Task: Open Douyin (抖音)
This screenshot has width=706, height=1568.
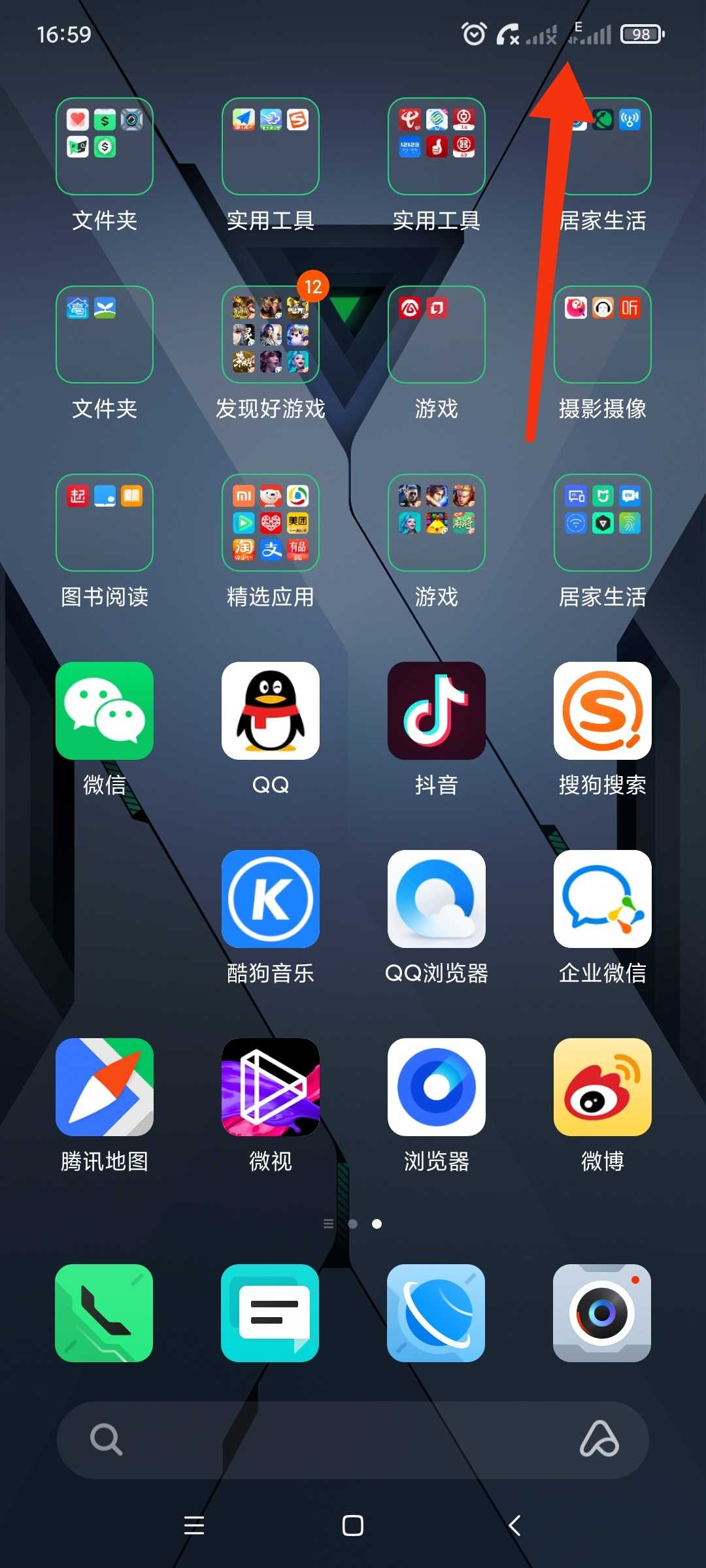Action: (437, 711)
